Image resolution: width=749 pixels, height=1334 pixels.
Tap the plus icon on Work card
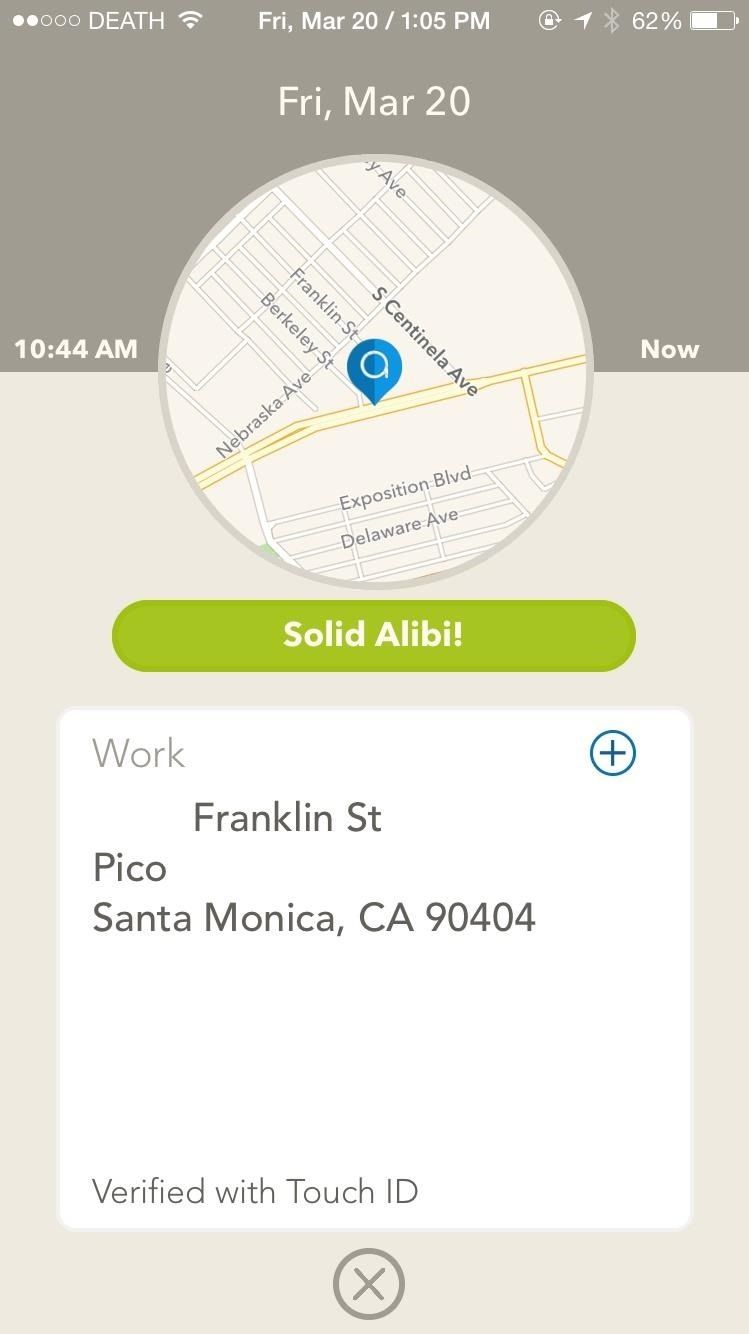[612, 753]
